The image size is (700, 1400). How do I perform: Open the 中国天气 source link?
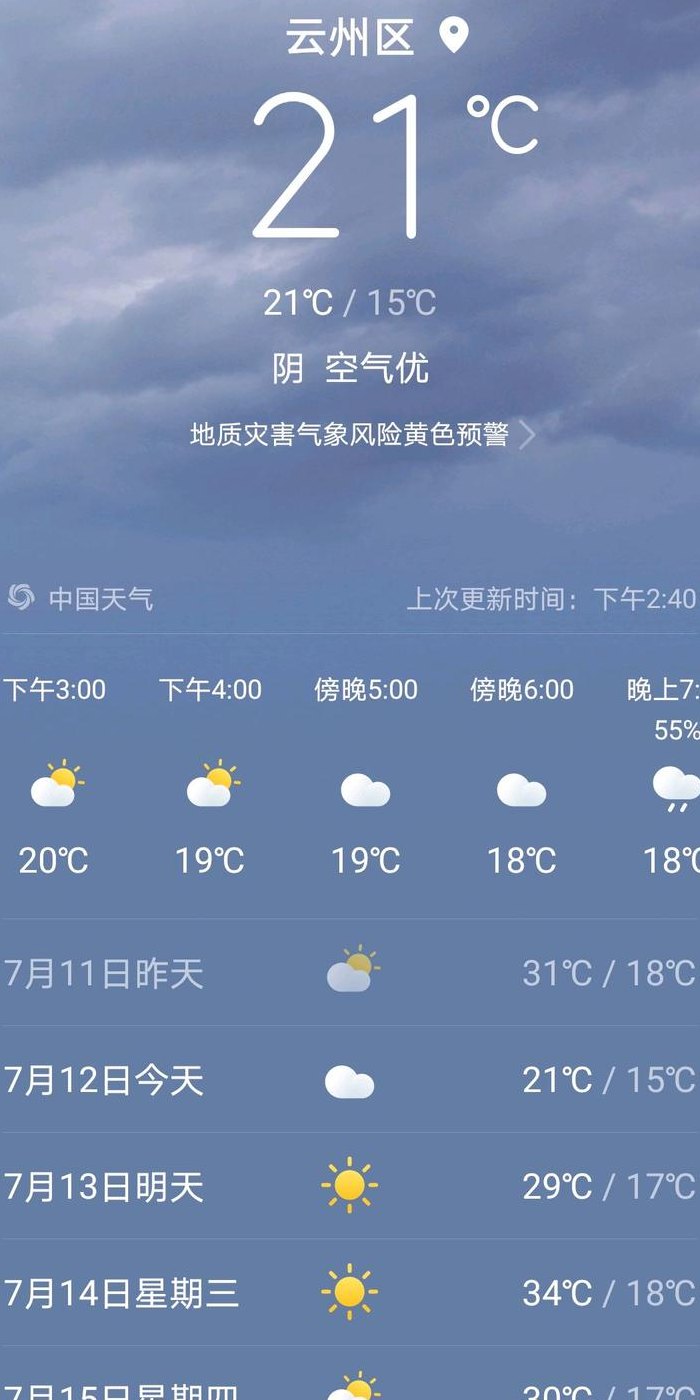point(80,598)
